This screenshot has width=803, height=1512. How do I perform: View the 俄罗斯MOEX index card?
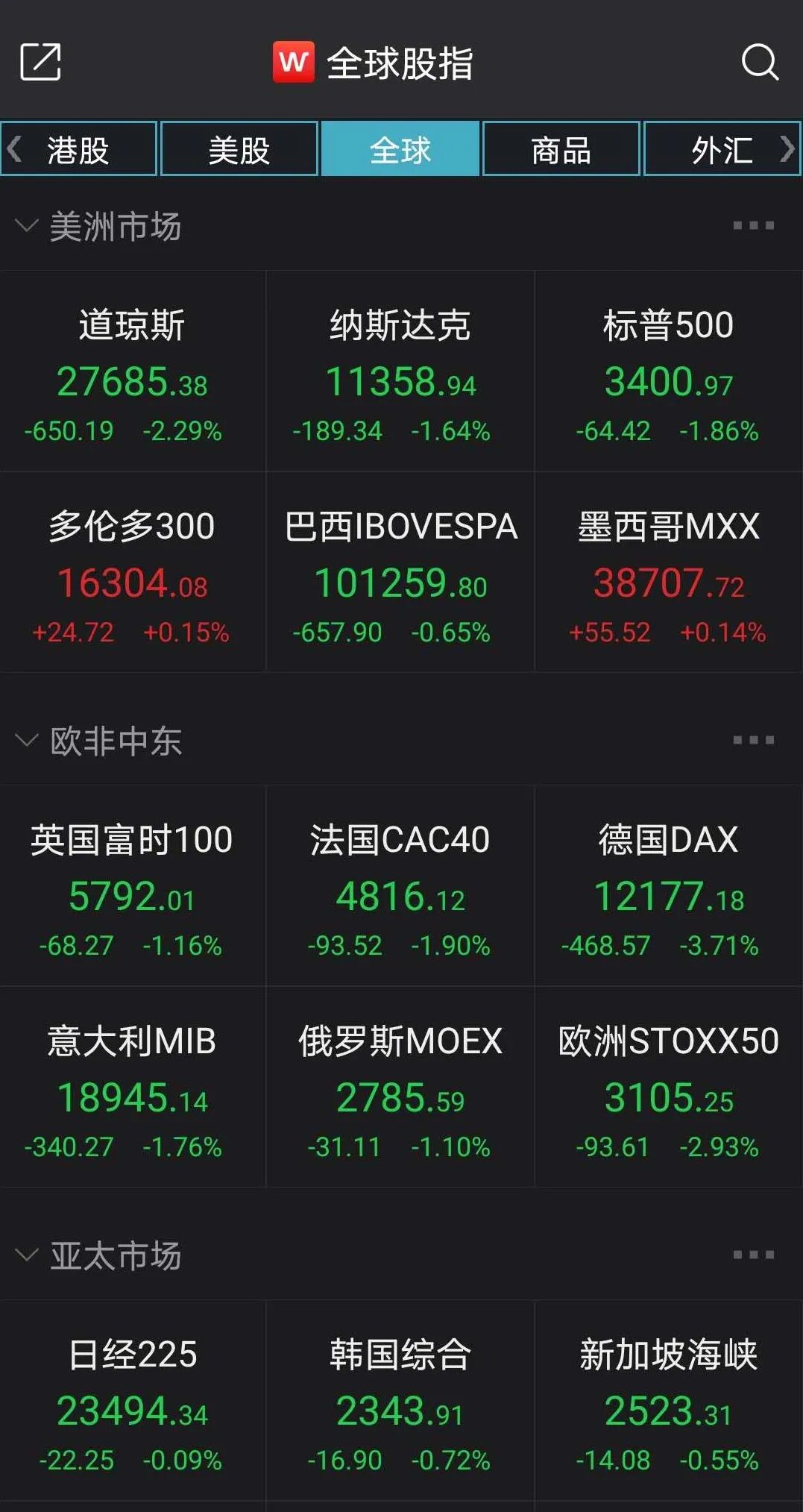tap(400, 1088)
